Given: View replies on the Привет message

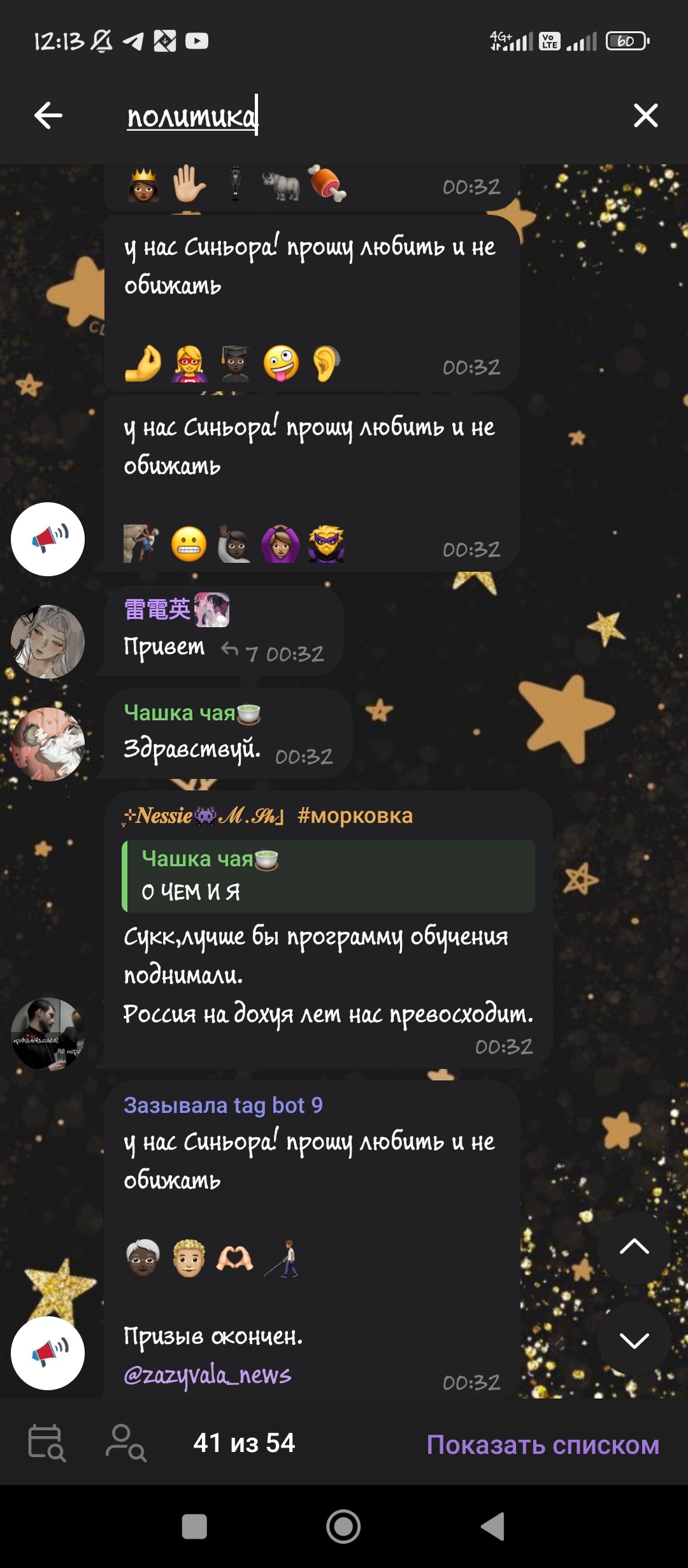Looking at the screenshot, I should click(240, 651).
